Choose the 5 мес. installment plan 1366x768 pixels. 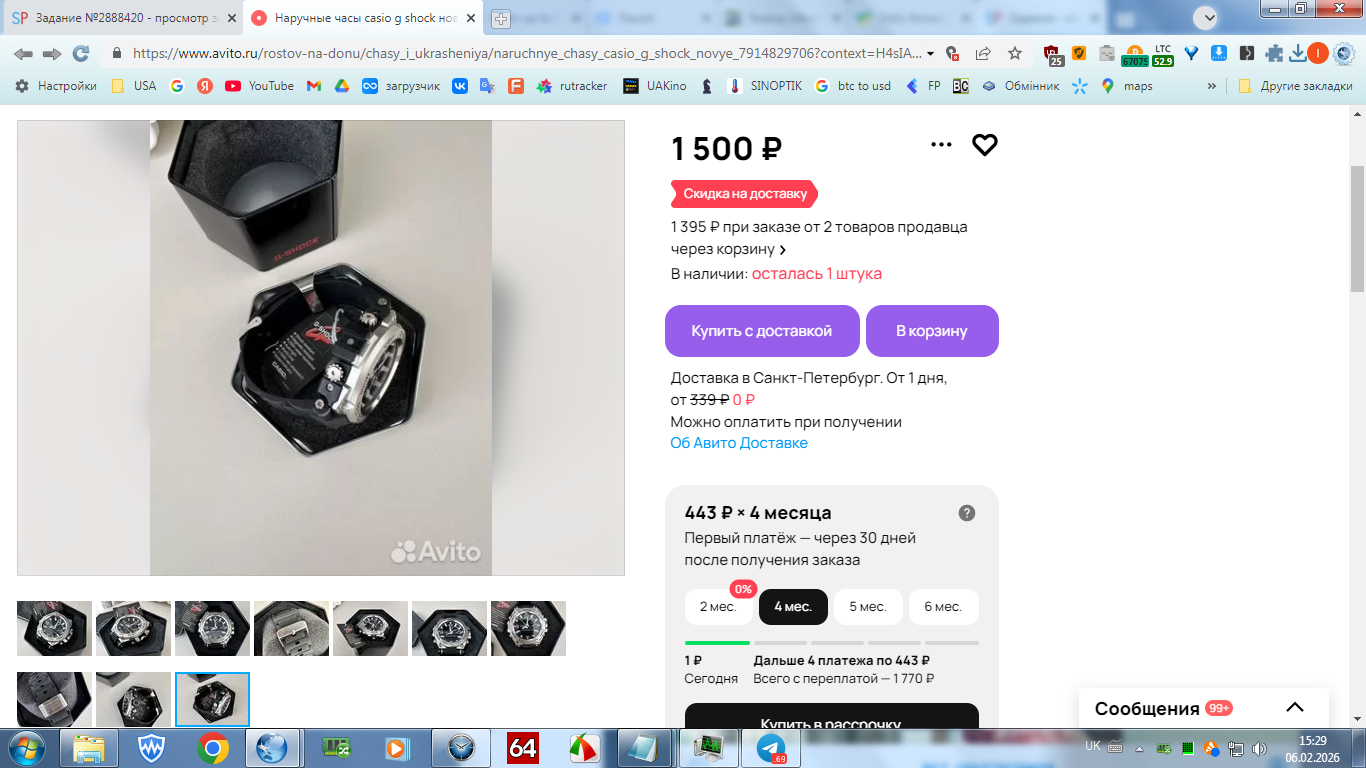point(867,607)
